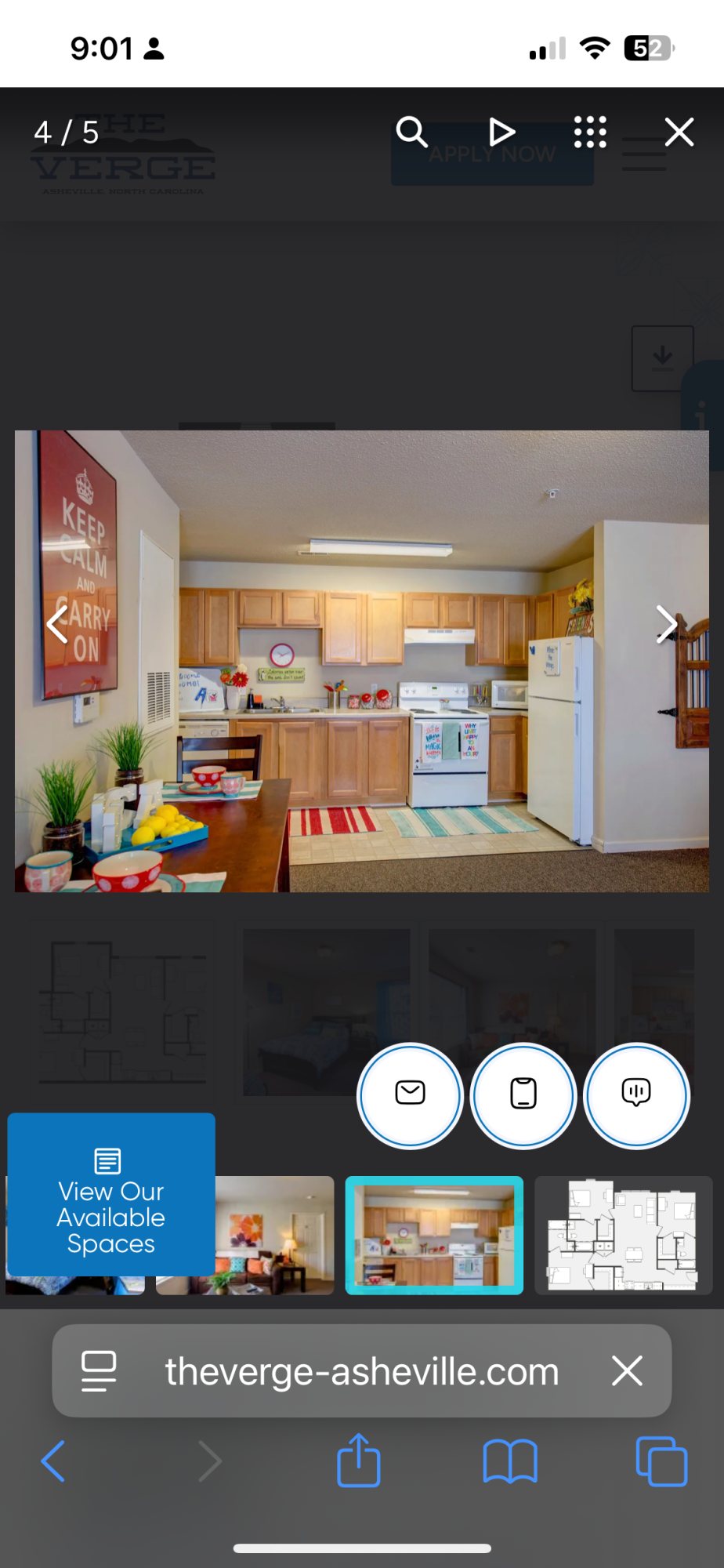Select the floor plan thumbnail
Viewport: 724px width, 1568px height.
pyautogui.click(x=624, y=1235)
